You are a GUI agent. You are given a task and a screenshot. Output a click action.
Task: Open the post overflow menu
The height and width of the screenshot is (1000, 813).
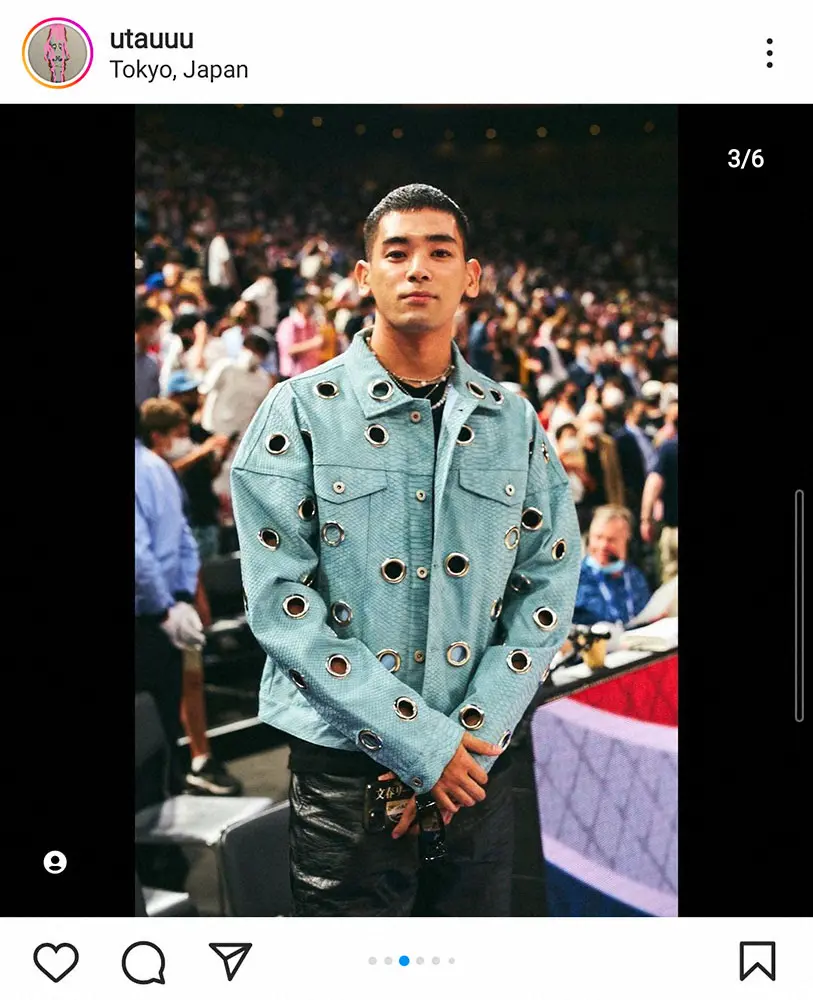pos(769,53)
